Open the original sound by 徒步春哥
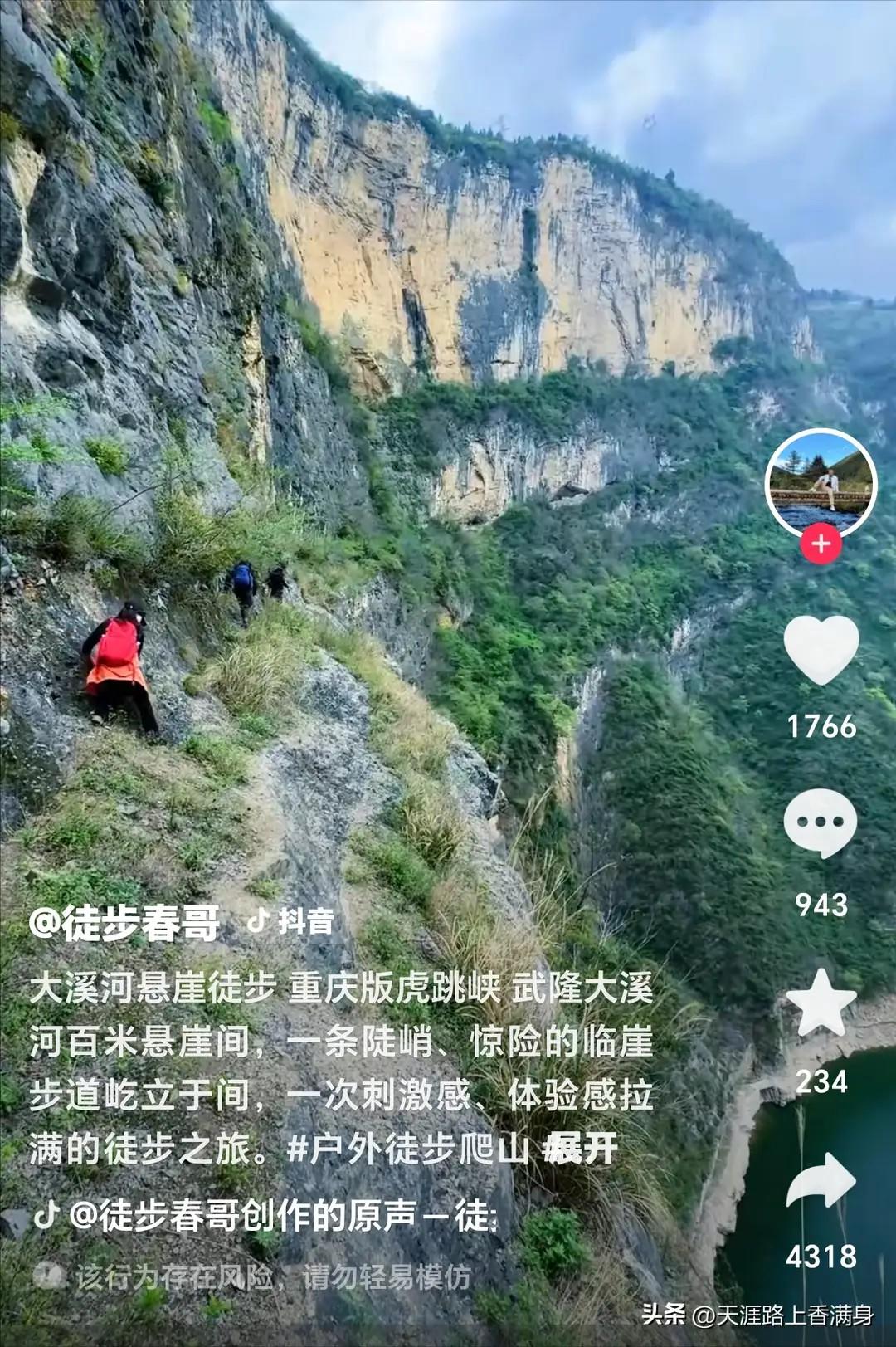Screen dimensions: 896x1347 click(265, 1216)
